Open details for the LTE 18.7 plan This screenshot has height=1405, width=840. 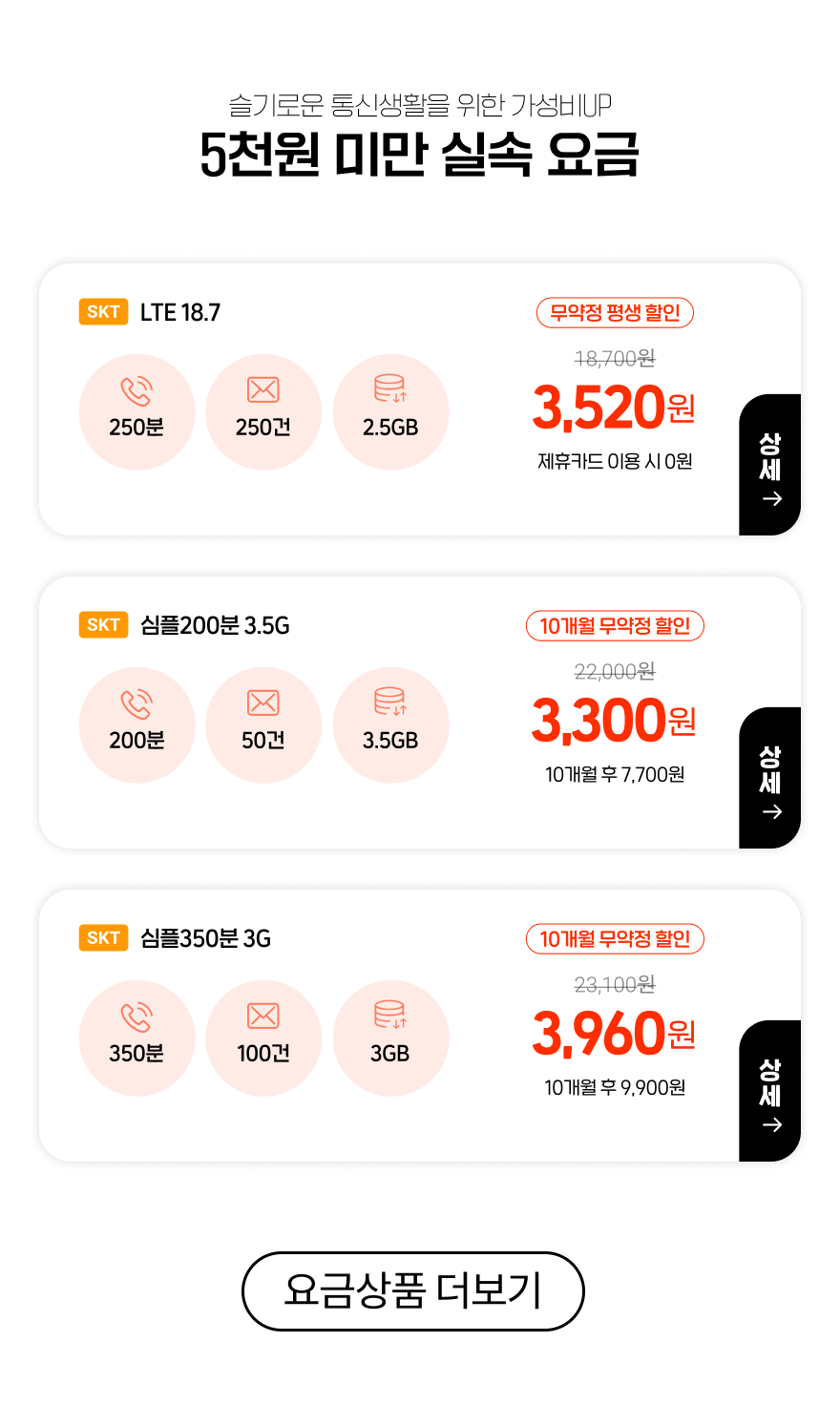(x=769, y=465)
